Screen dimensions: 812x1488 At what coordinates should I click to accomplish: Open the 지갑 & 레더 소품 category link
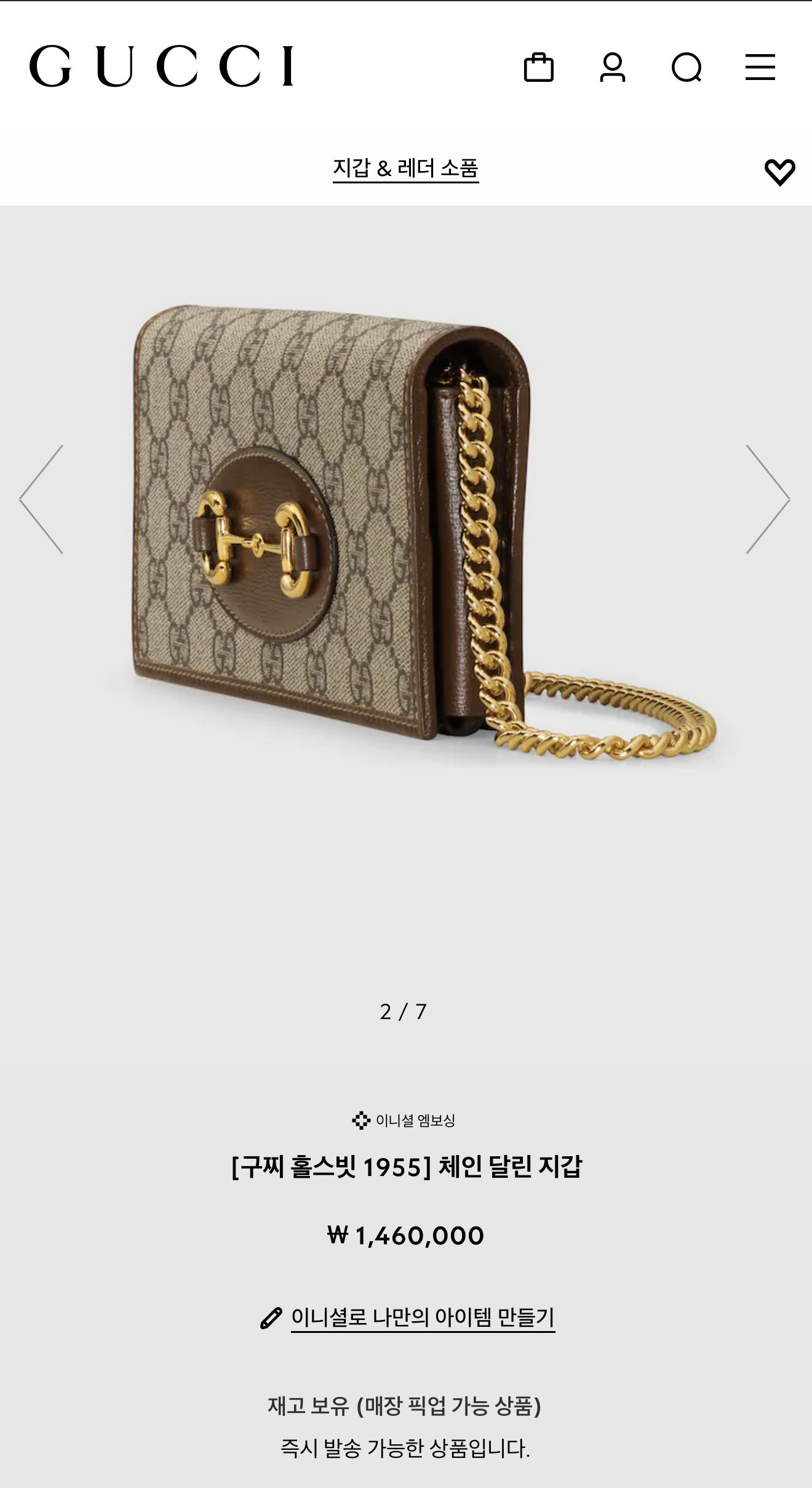(405, 169)
